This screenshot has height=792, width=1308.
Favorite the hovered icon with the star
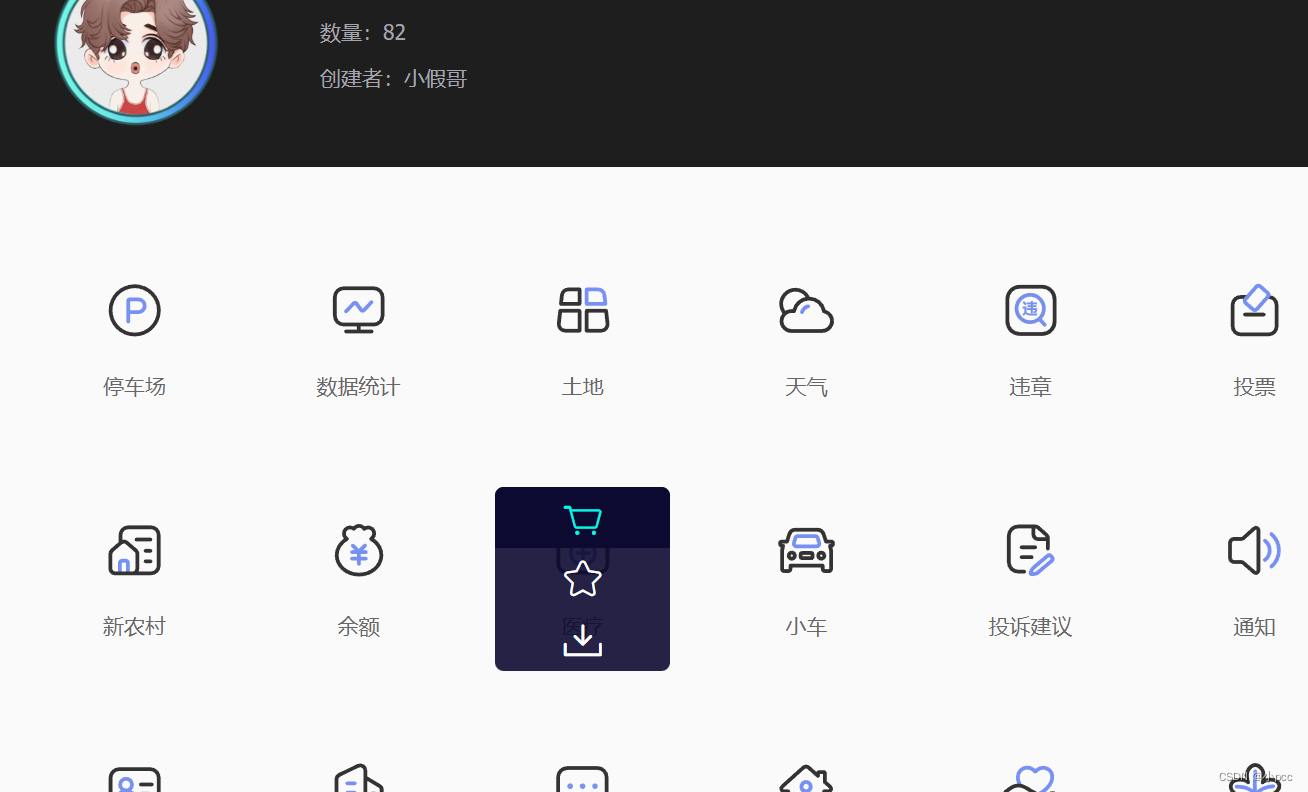(x=582, y=579)
